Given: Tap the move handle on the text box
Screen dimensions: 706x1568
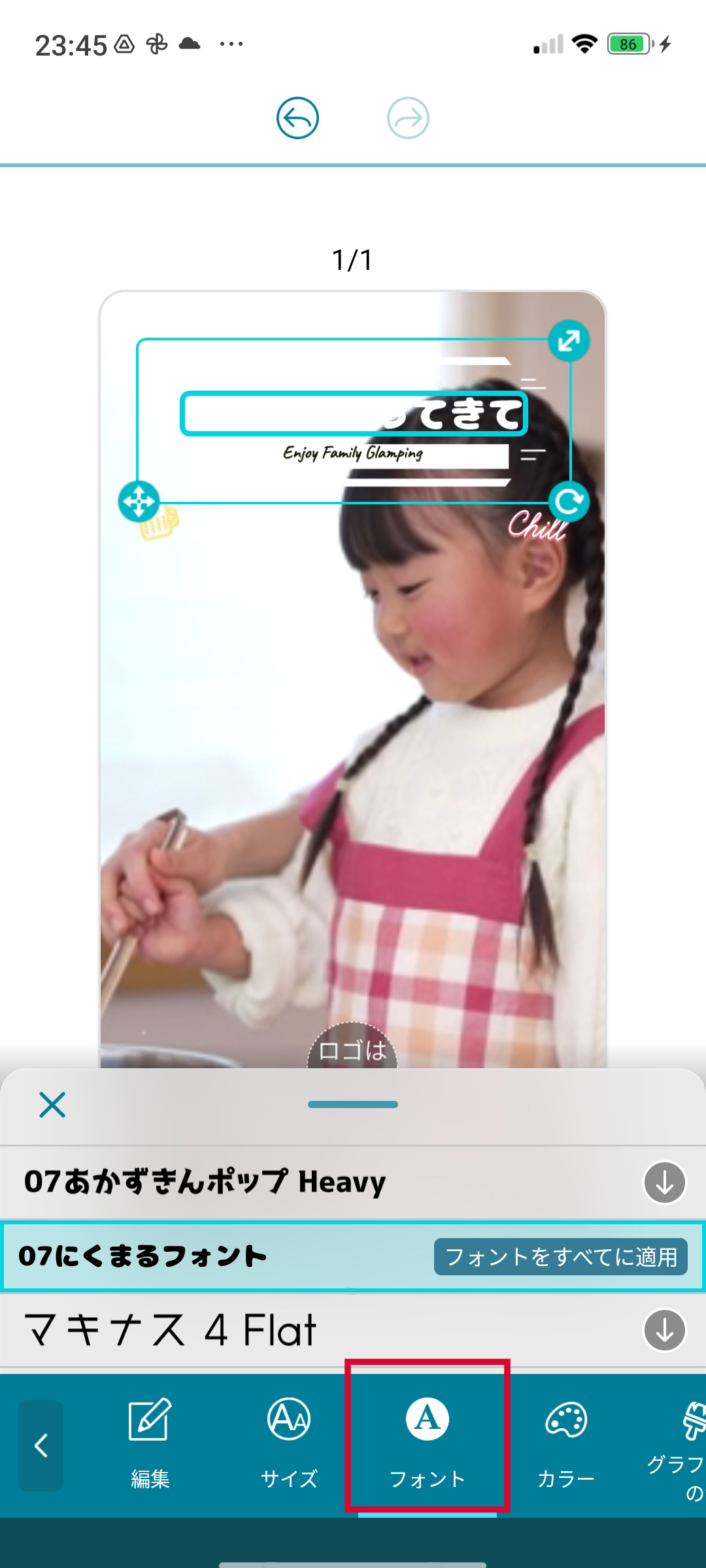Looking at the screenshot, I should point(139,502).
